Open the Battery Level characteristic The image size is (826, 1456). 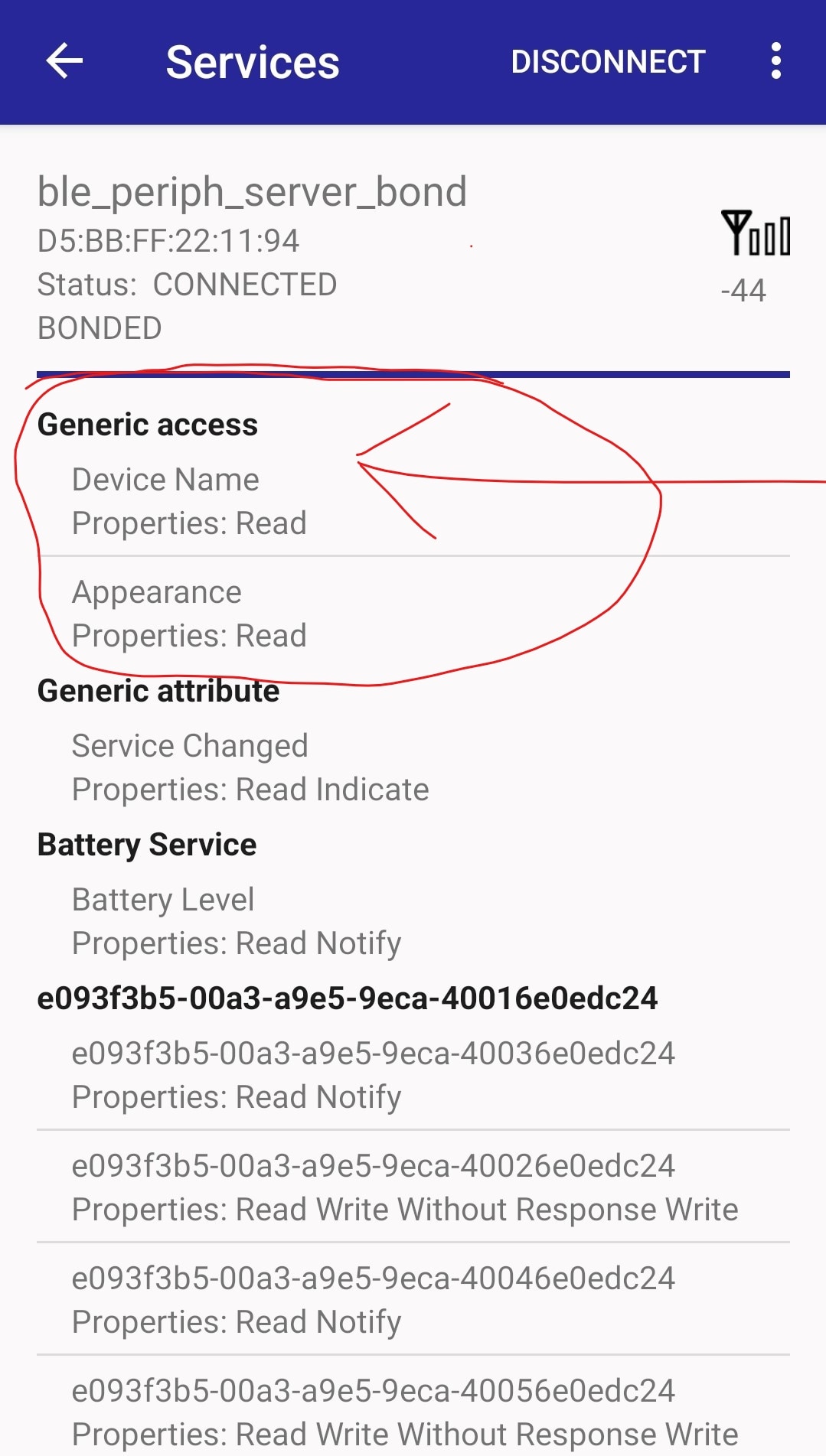413,921
